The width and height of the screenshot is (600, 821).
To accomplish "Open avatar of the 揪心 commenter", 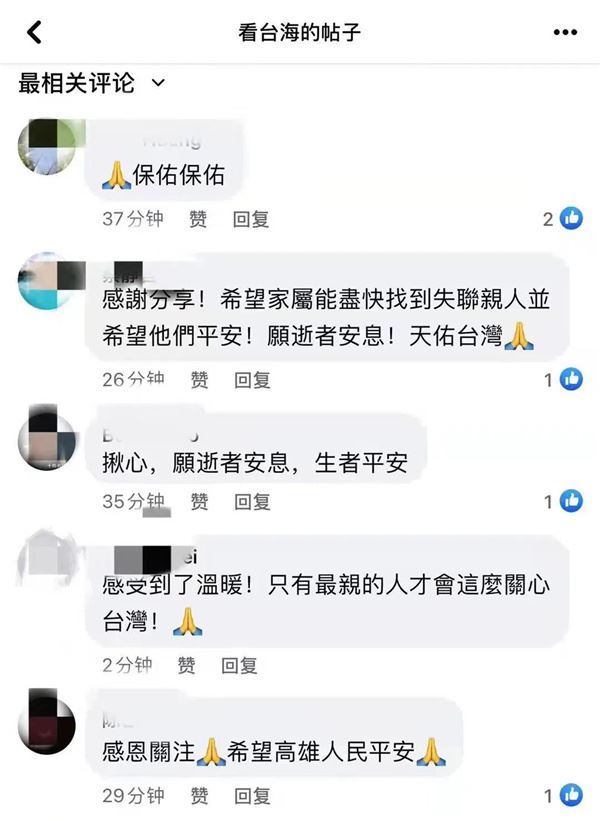I will [46, 435].
